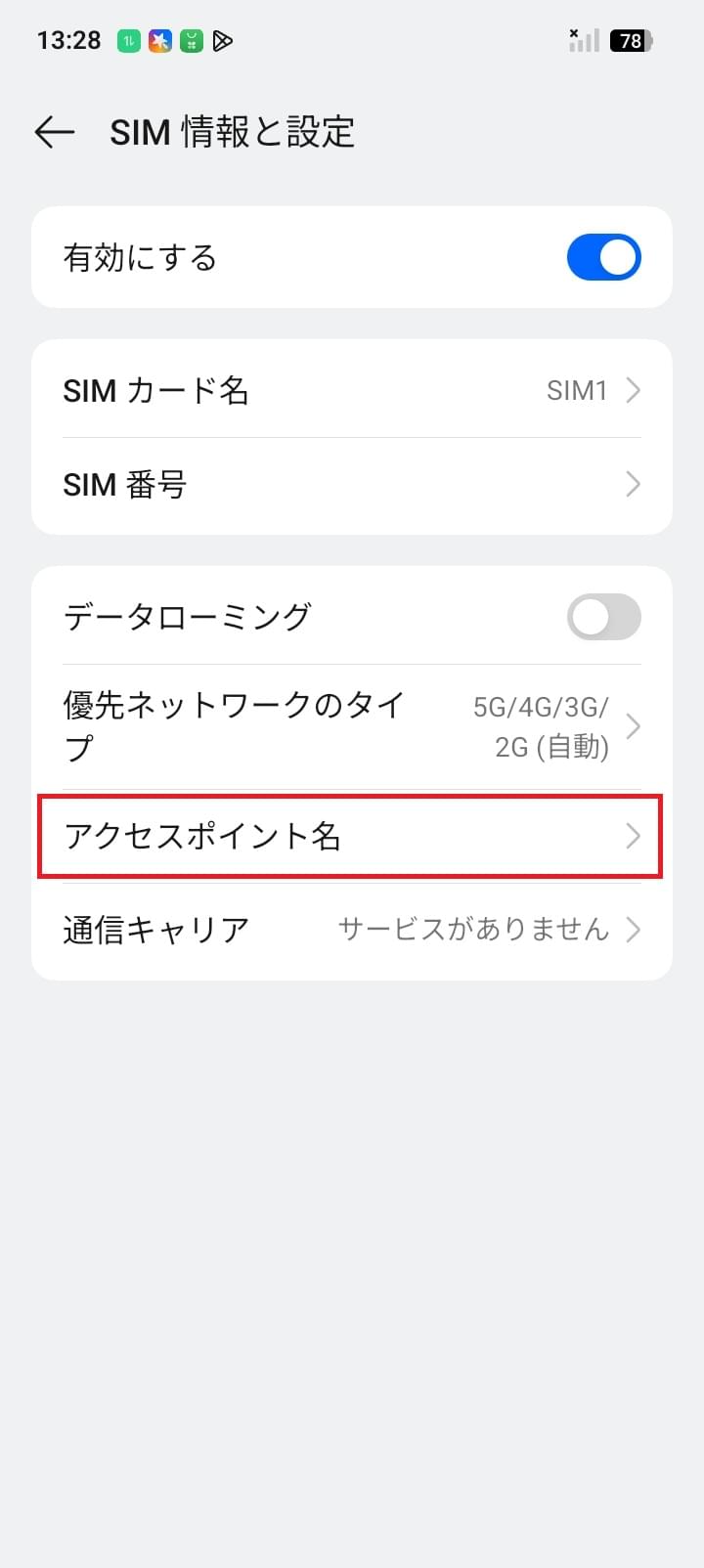
Task: Expand the SIM カード名 chevron
Action: pyautogui.click(x=634, y=390)
